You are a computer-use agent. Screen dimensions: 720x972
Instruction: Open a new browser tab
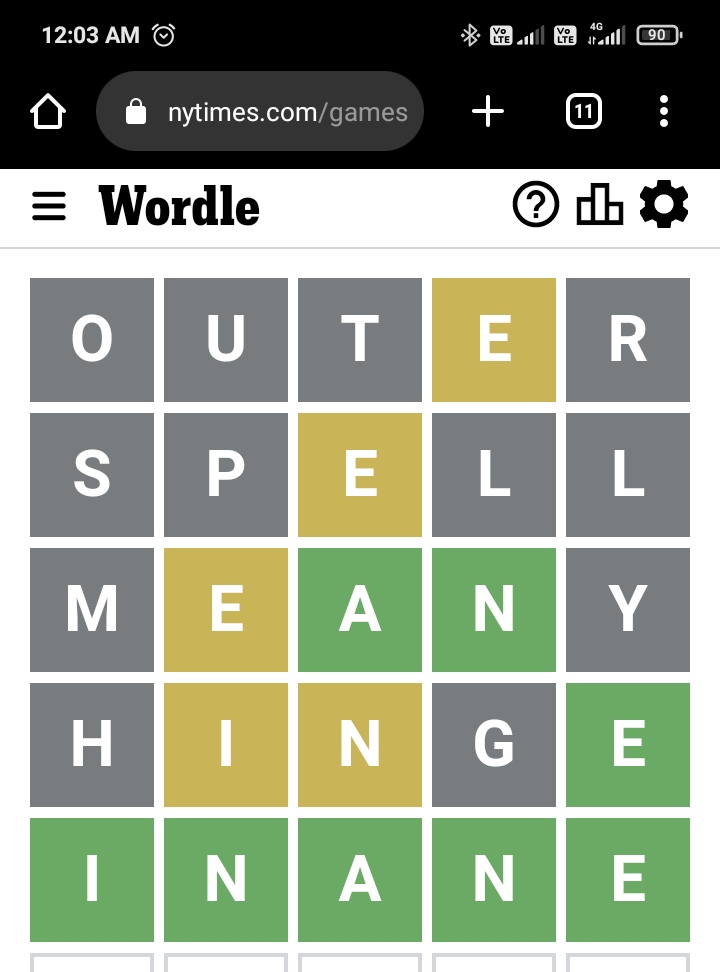point(487,112)
